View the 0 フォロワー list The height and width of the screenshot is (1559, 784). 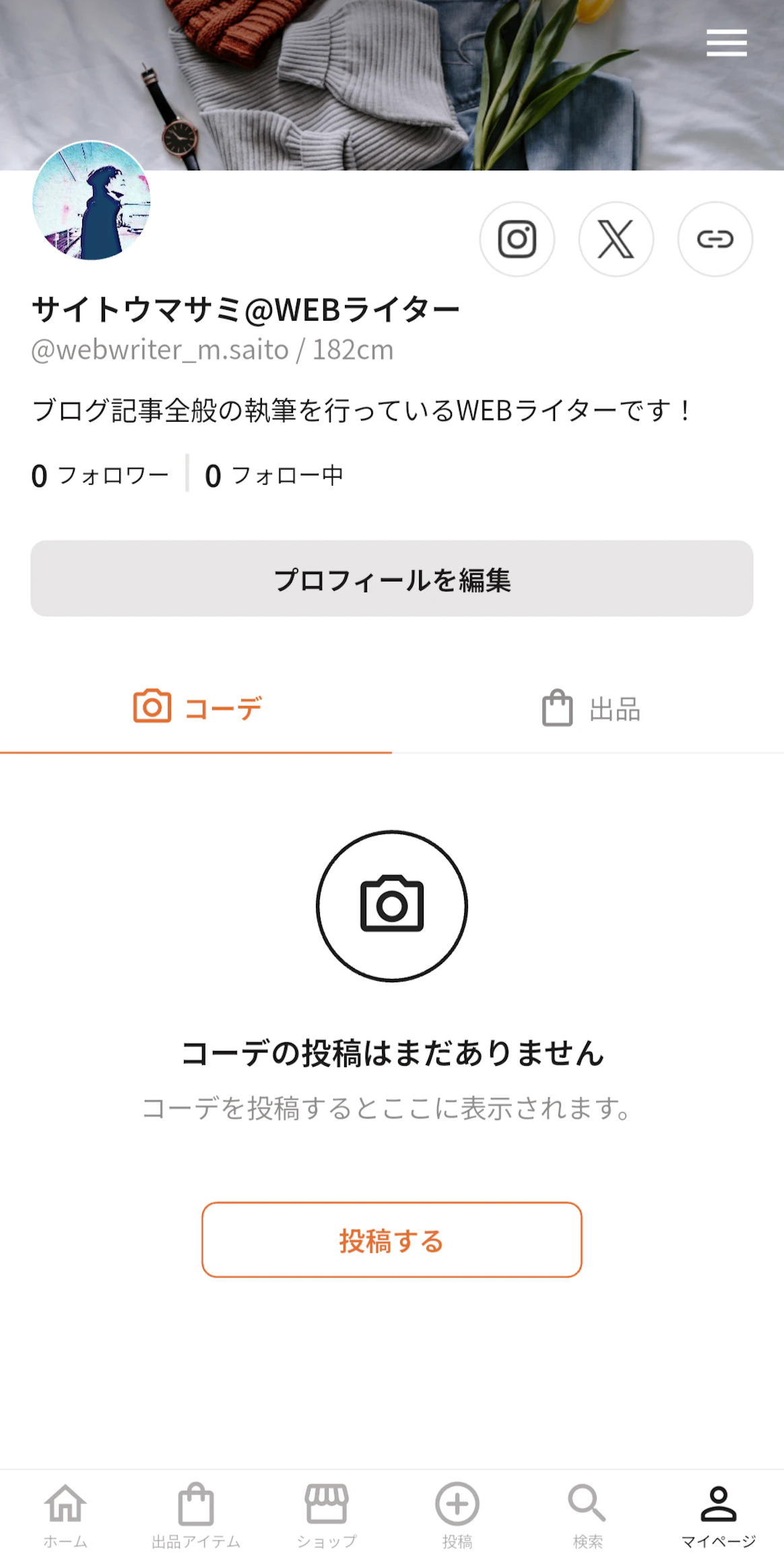100,476
